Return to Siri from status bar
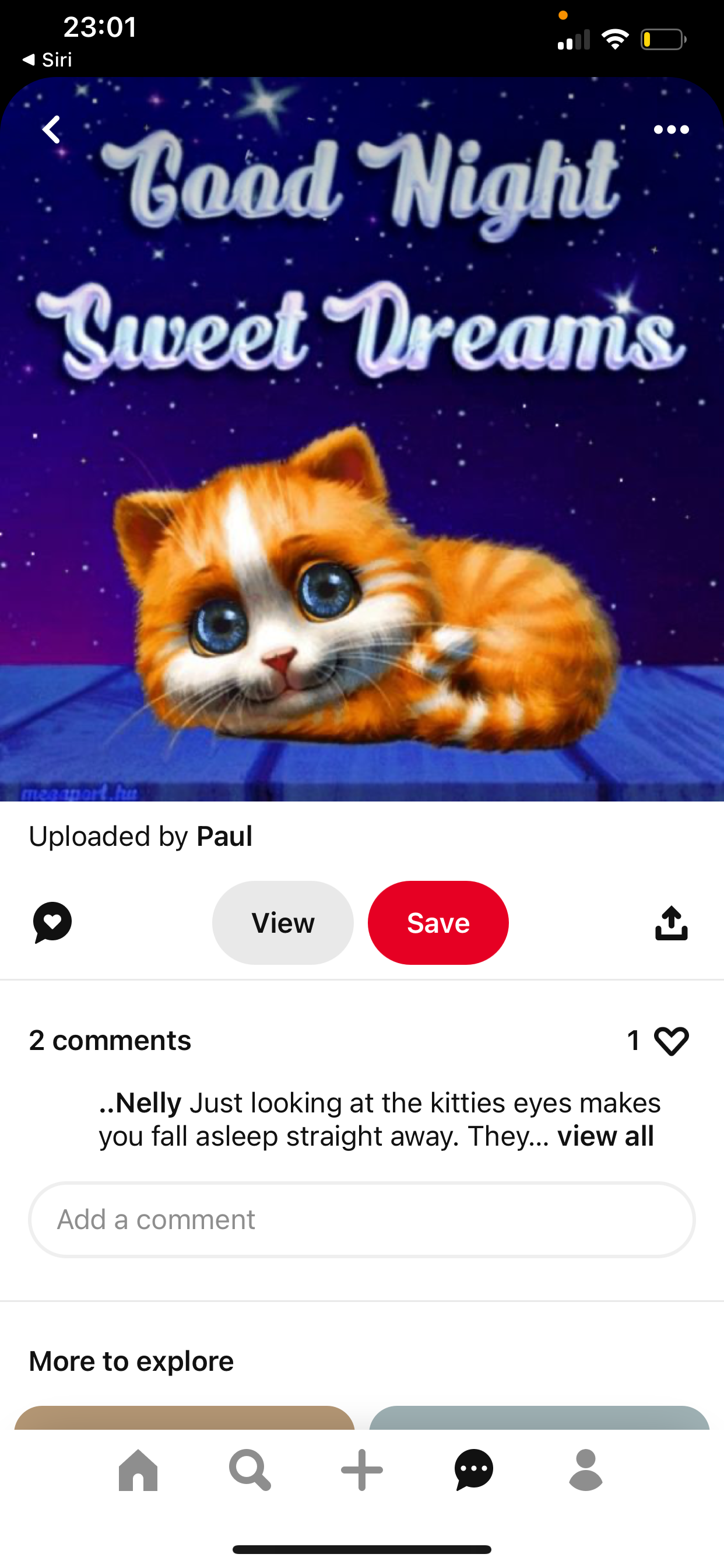 pyautogui.click(x=47, y=60)
